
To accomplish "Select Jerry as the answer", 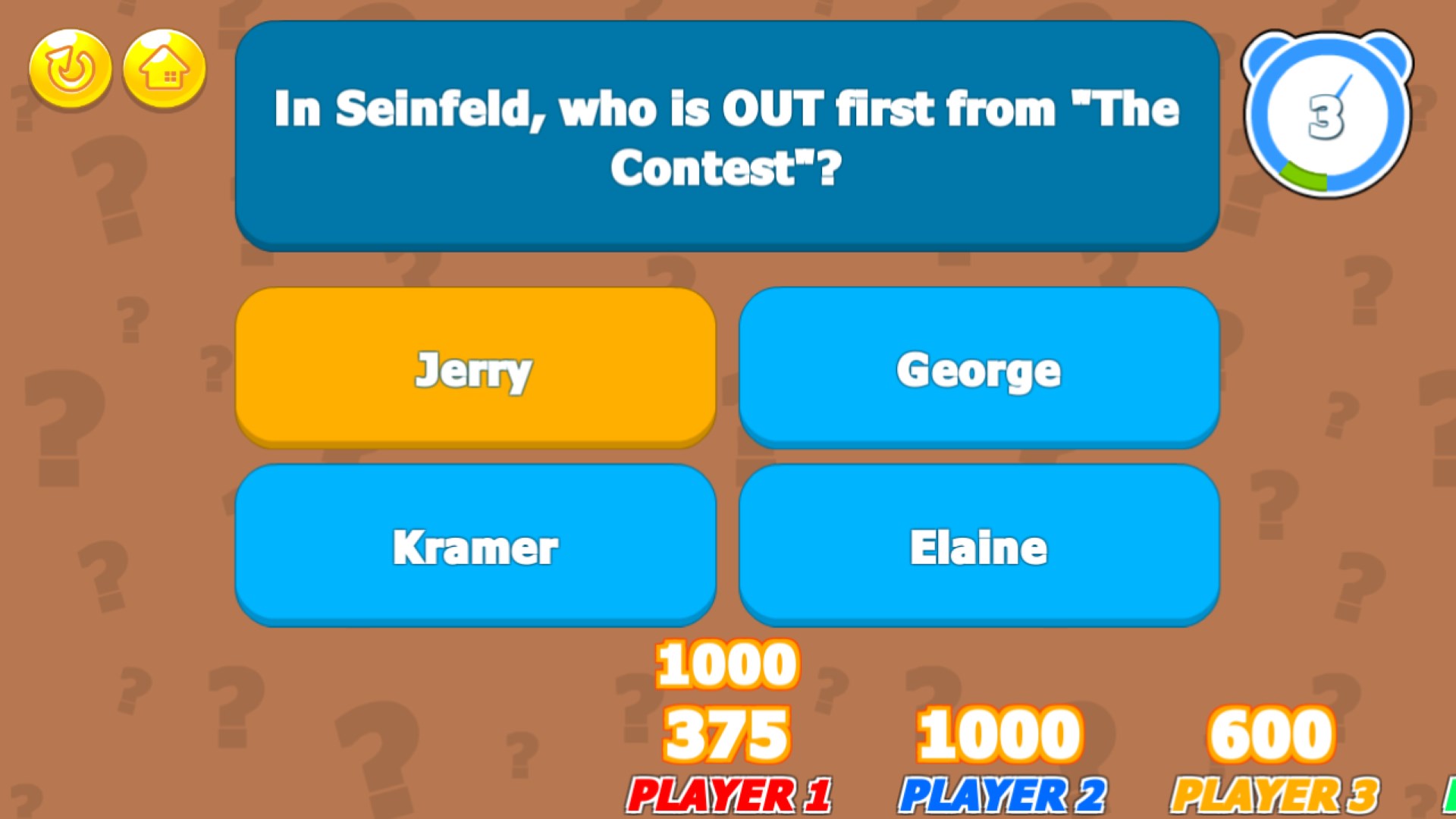I will [x=475, y=368].
